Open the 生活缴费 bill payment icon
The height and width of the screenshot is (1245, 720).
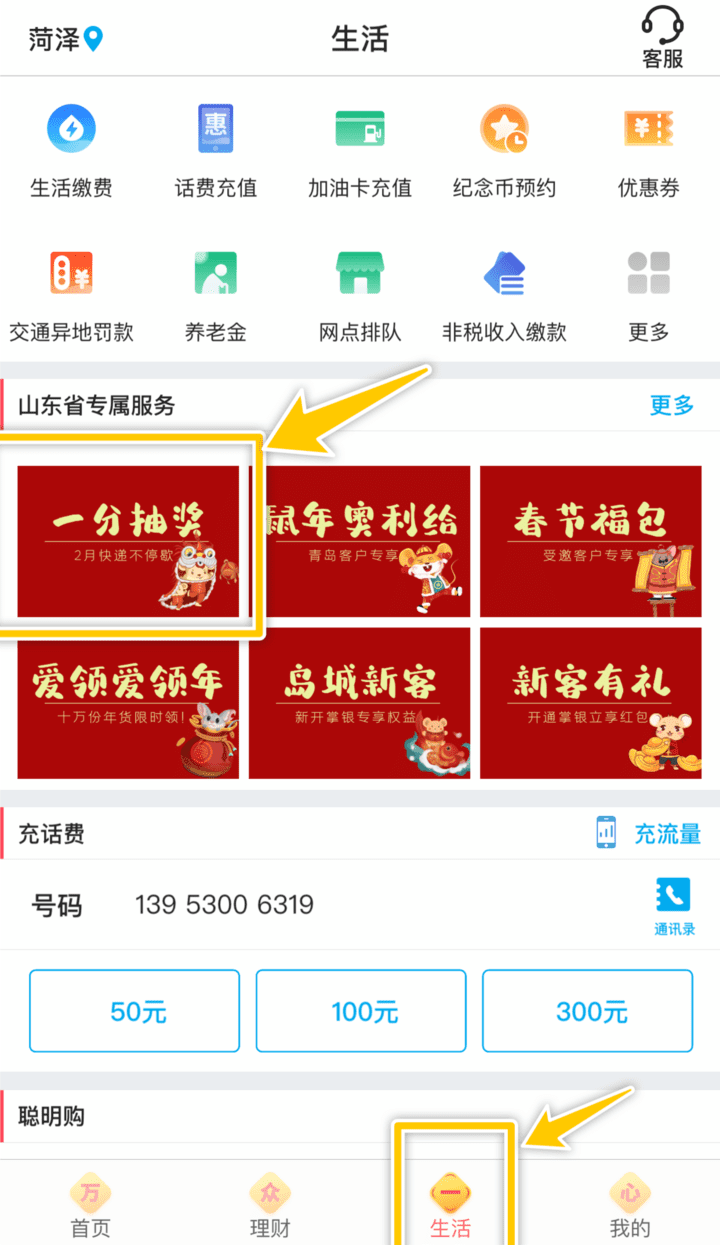[71, 150]
